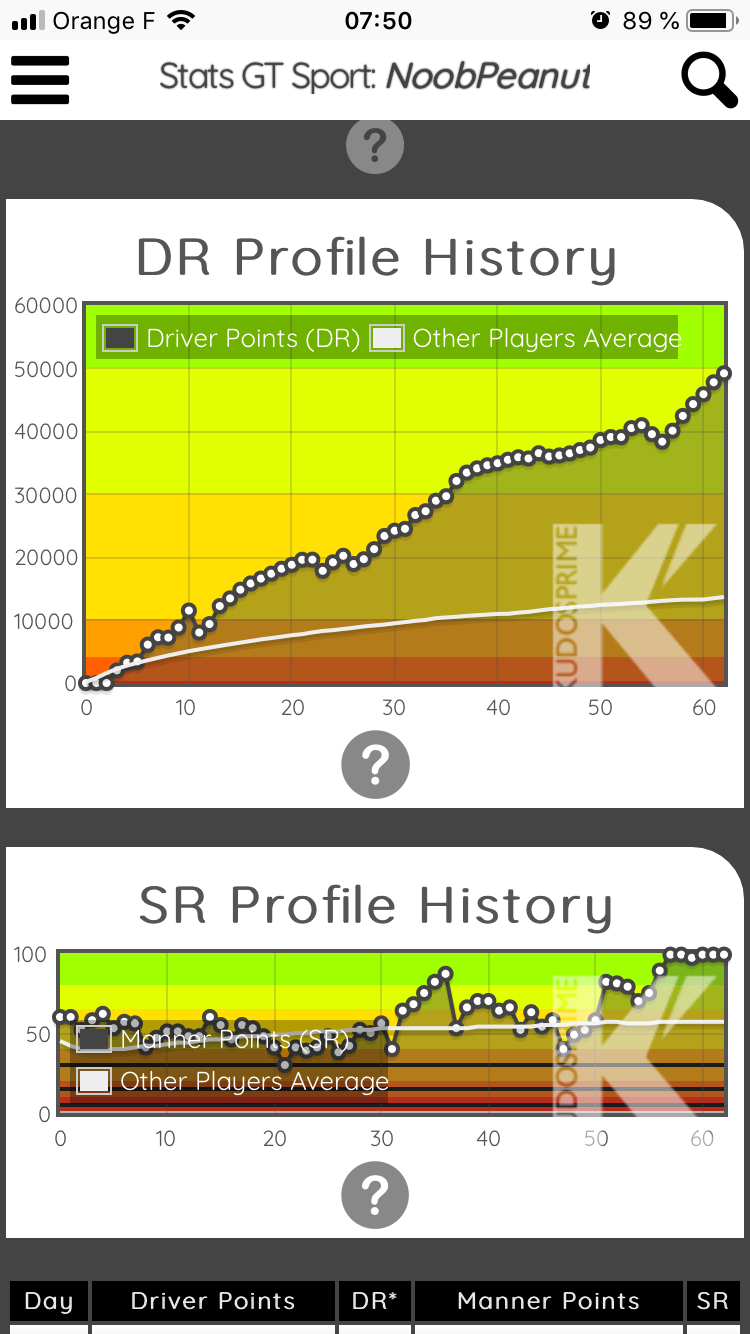Open help for the SR Profile History chart
This screenshot has width=750, height=1334.
point(375,1194)
